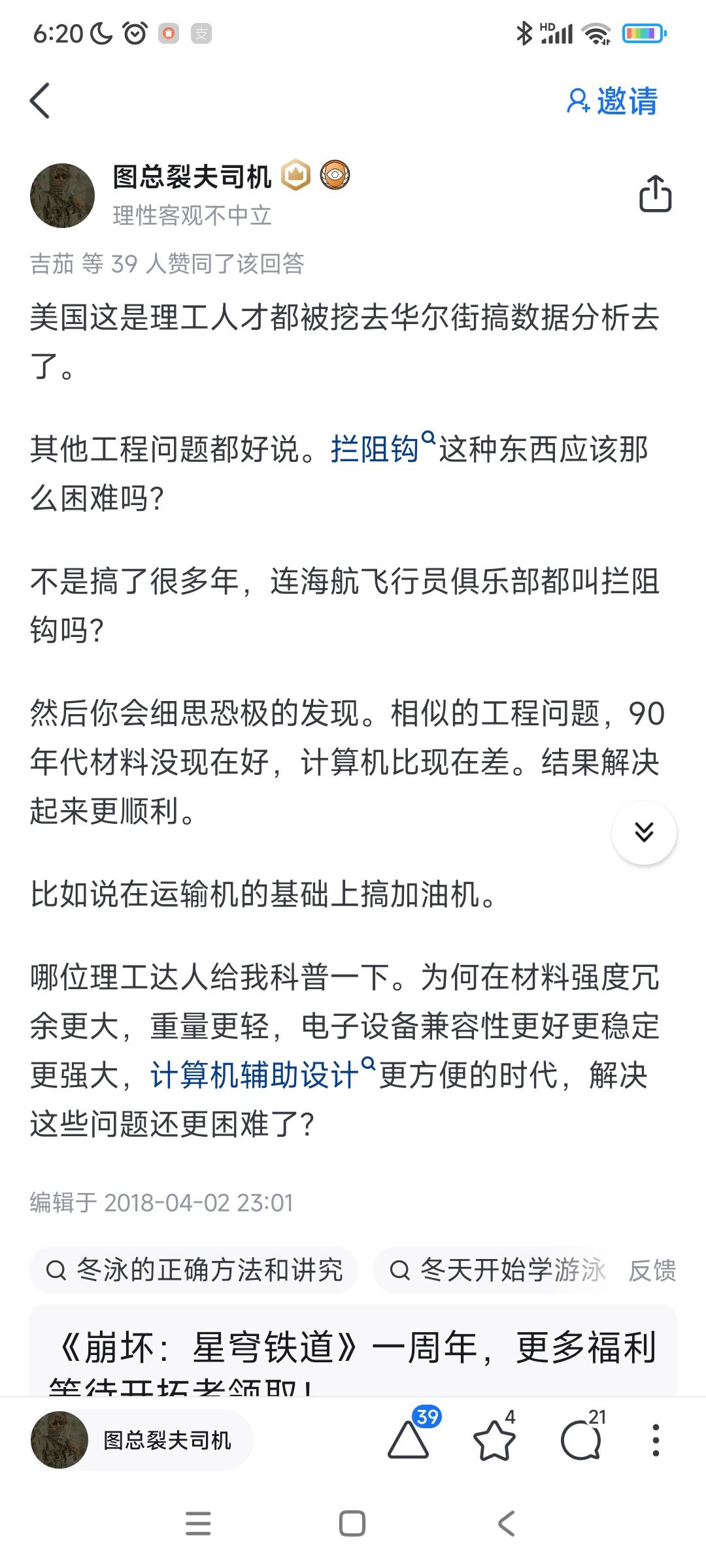Image resolution: width=706 pixels, height=1568 pixels.
Task: Open 图总裂夫司机's profile from the header avatar
Action: point(62,195)
